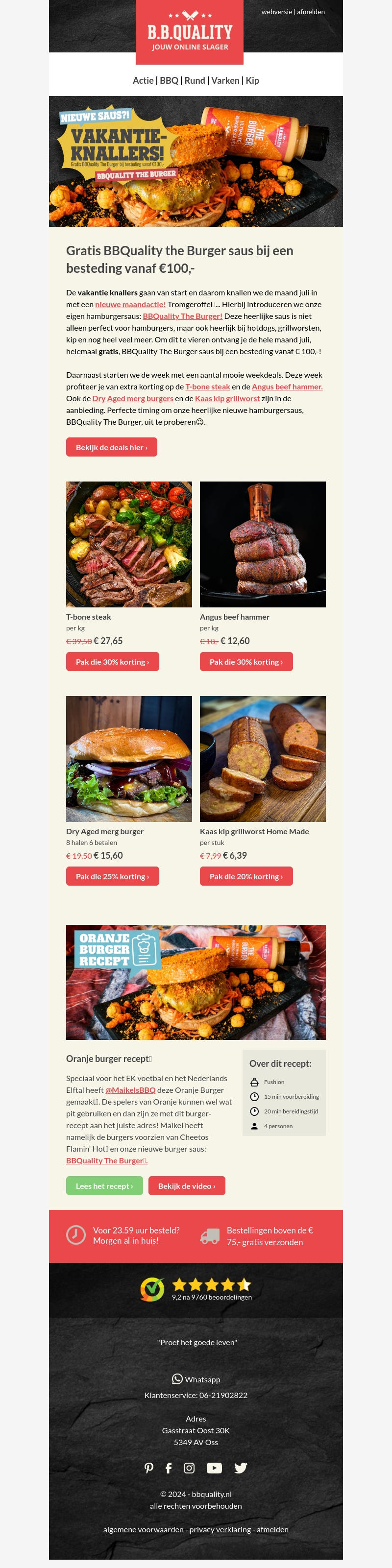Screen dimensions: 392x1568
Task: Open the Kaas kip grillworst product image
Action: [262, 758]
